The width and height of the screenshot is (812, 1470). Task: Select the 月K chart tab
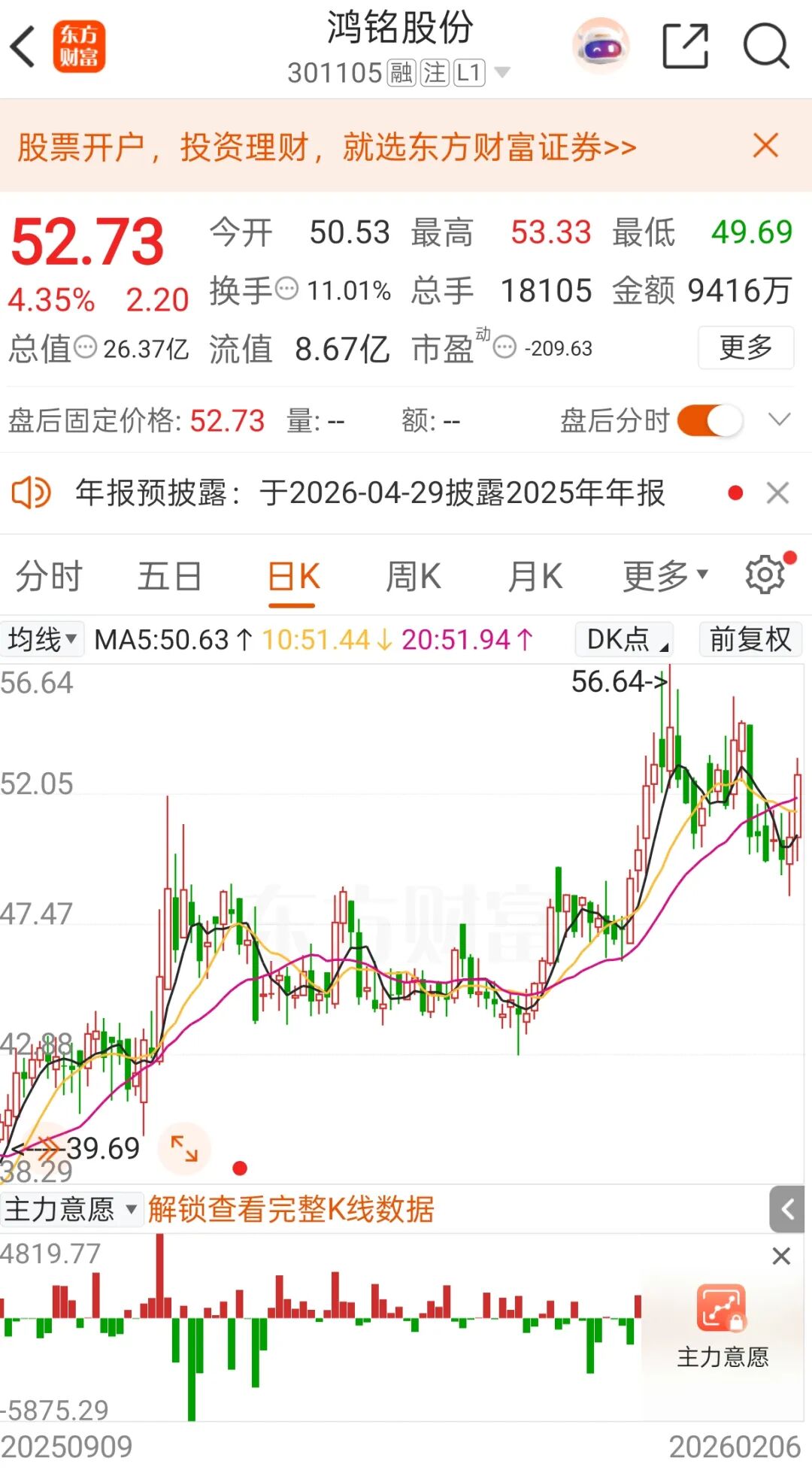[535, 577]
